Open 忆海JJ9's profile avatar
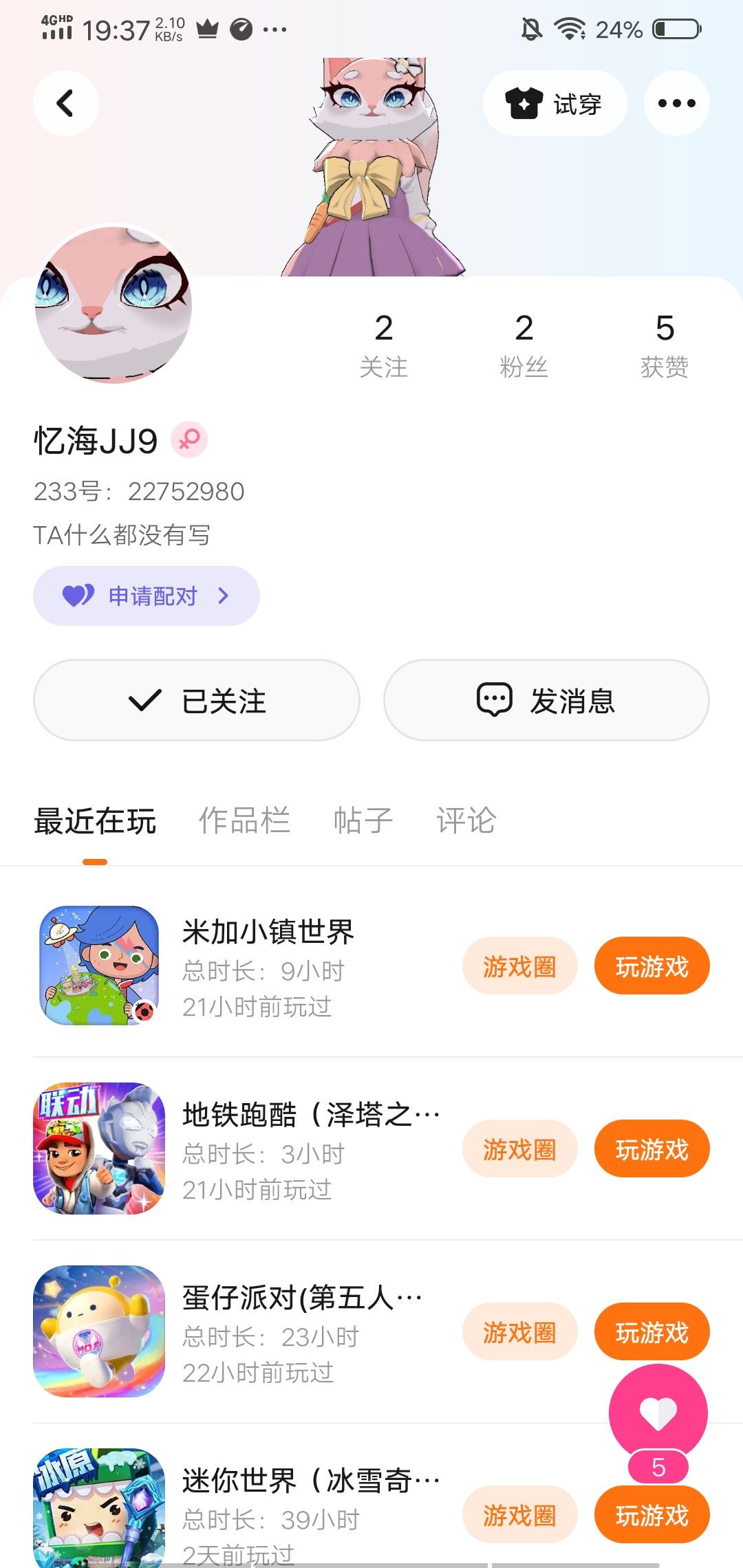The width and height of the screenshot is (743, 1568). pos(114,305)
